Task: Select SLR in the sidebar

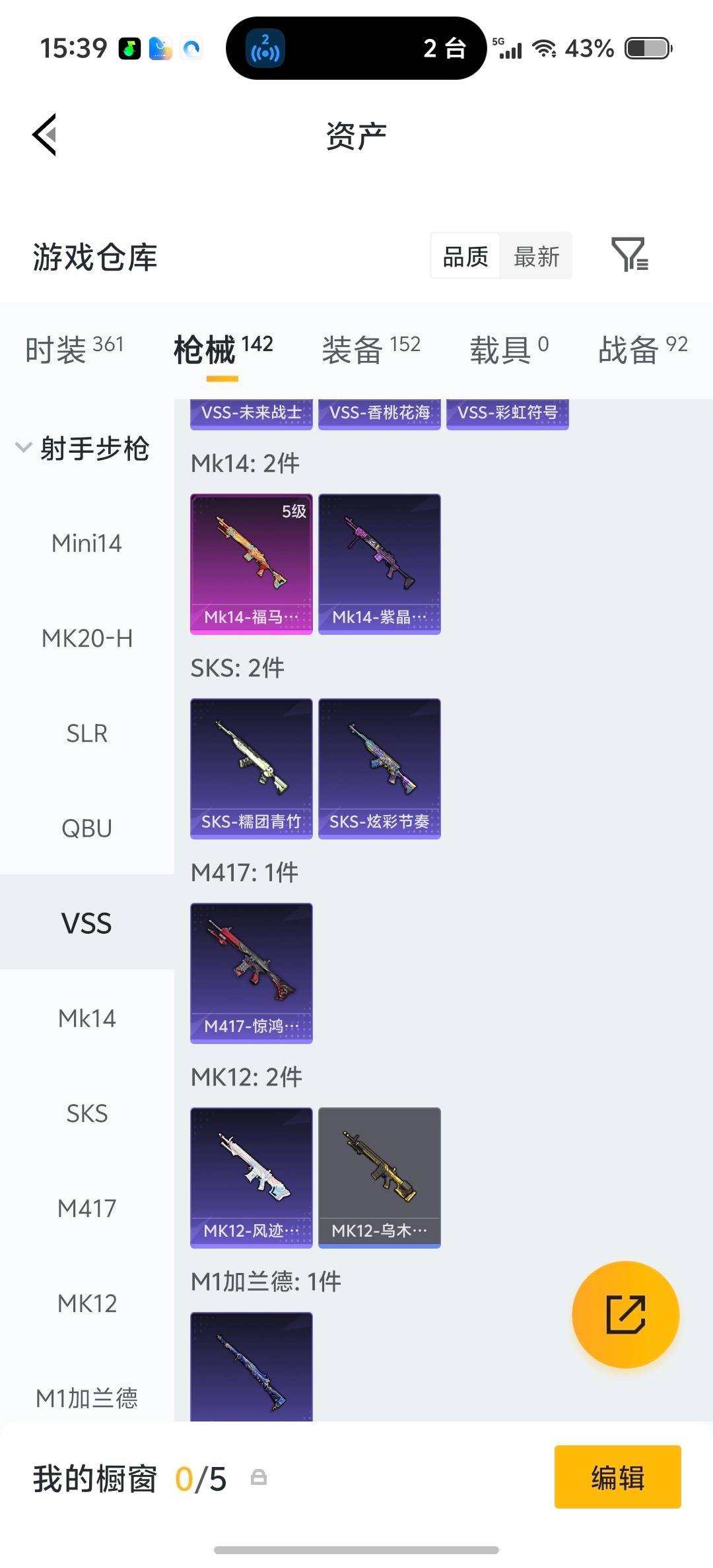Action: (88, 733)
